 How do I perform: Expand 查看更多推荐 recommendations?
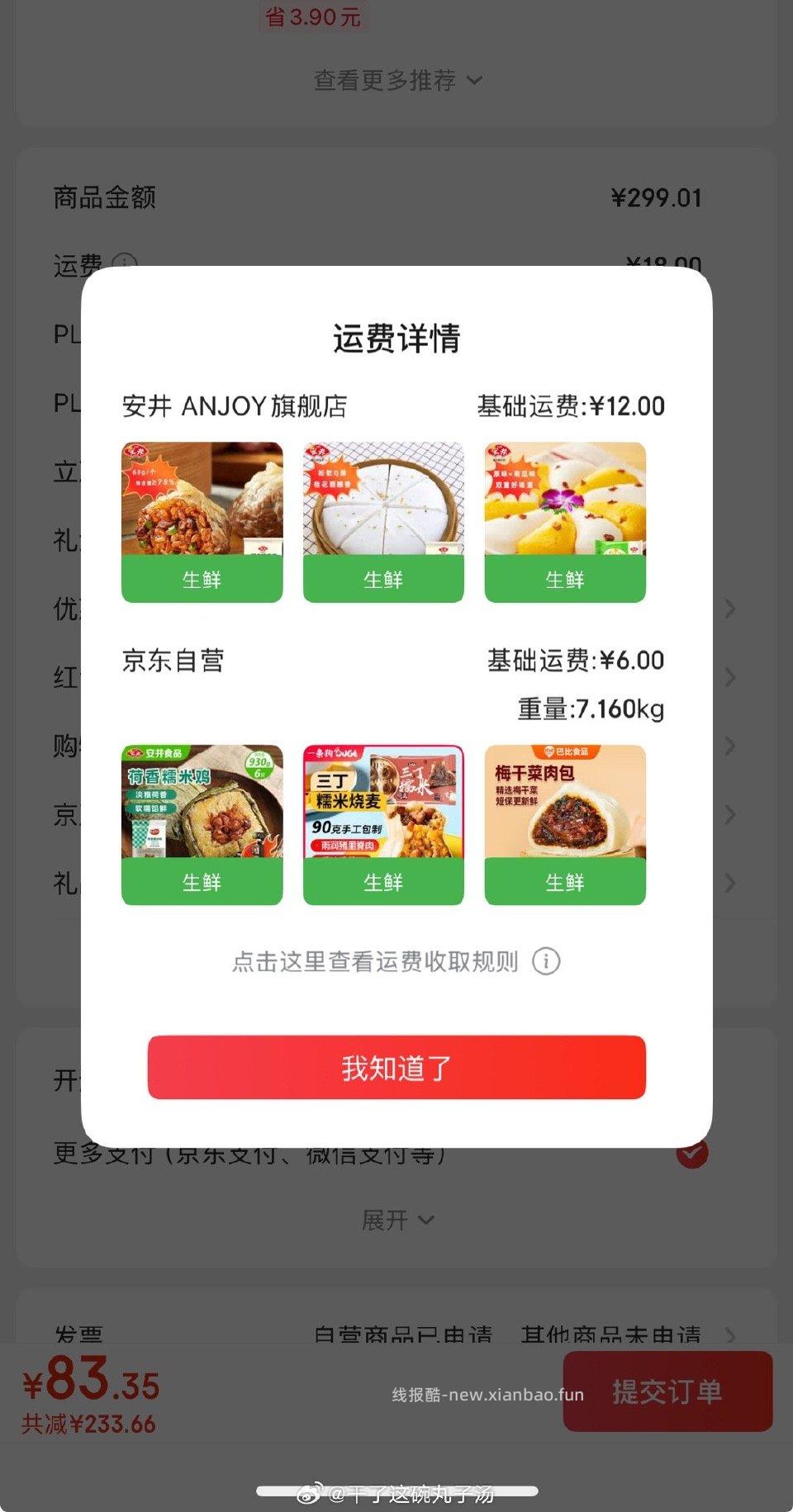(396, 80)
